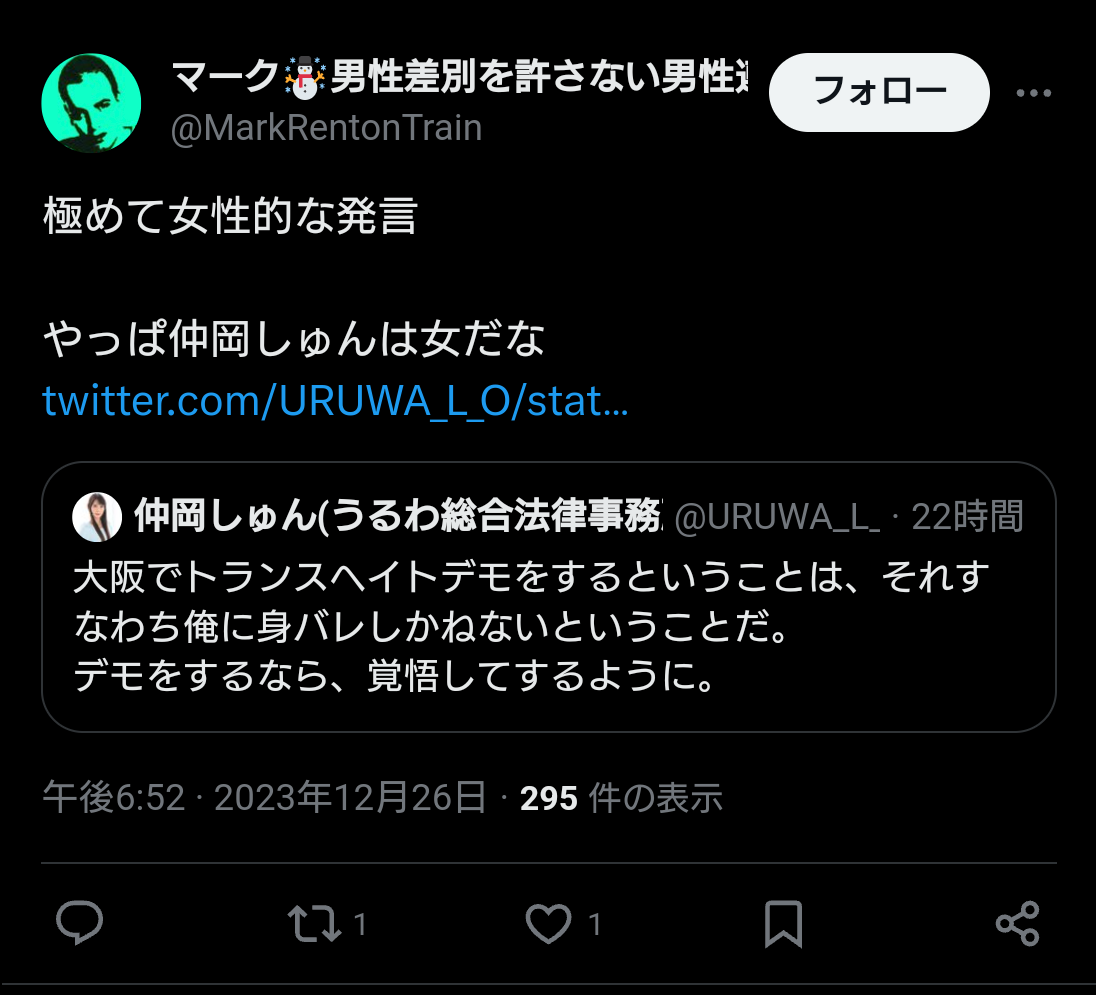This screenshot has height=995, width=1096.
Task: Bookmark this tweet
Action: [783, 923]
